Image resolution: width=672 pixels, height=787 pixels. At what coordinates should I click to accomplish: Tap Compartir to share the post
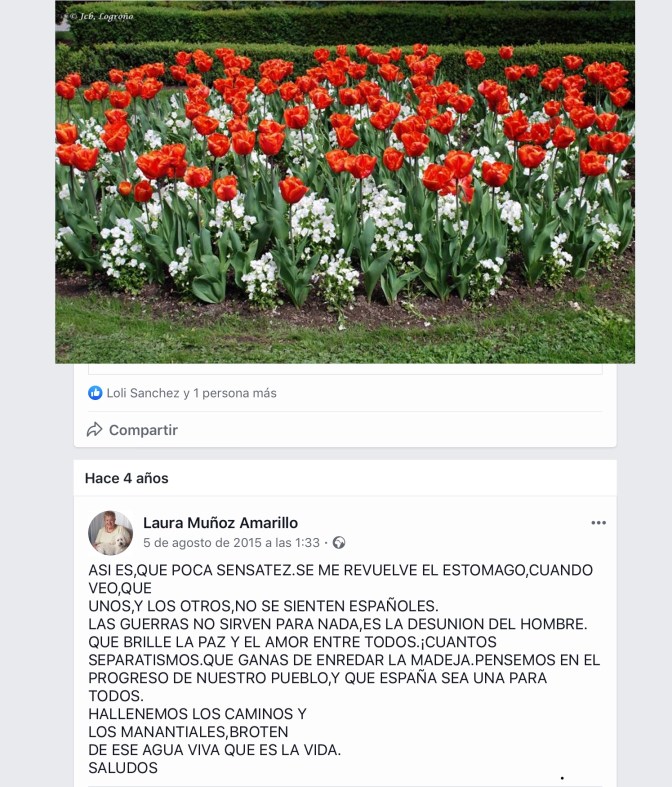(x=132, y=430)
